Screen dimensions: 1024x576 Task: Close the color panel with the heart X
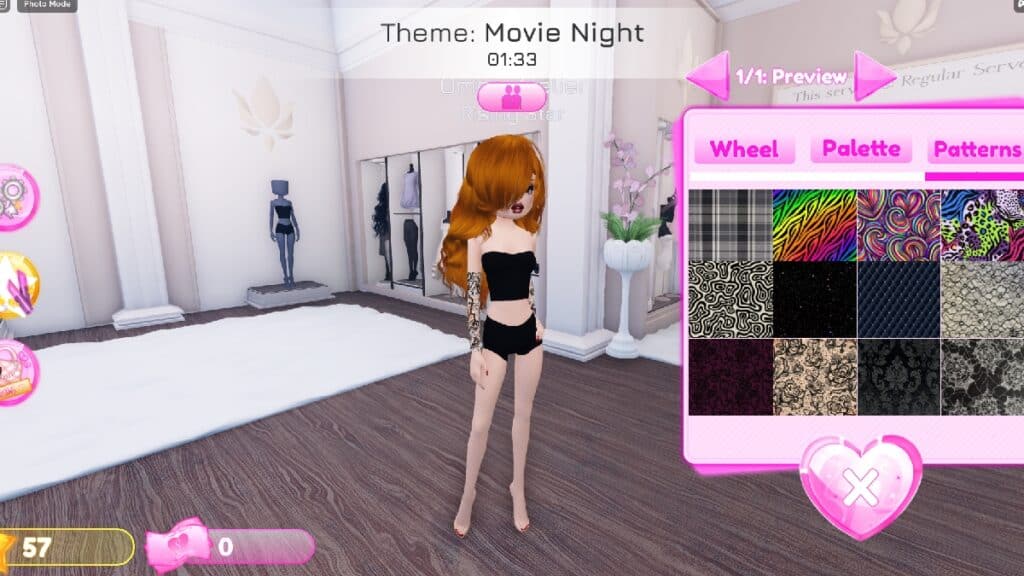point(860,487)
